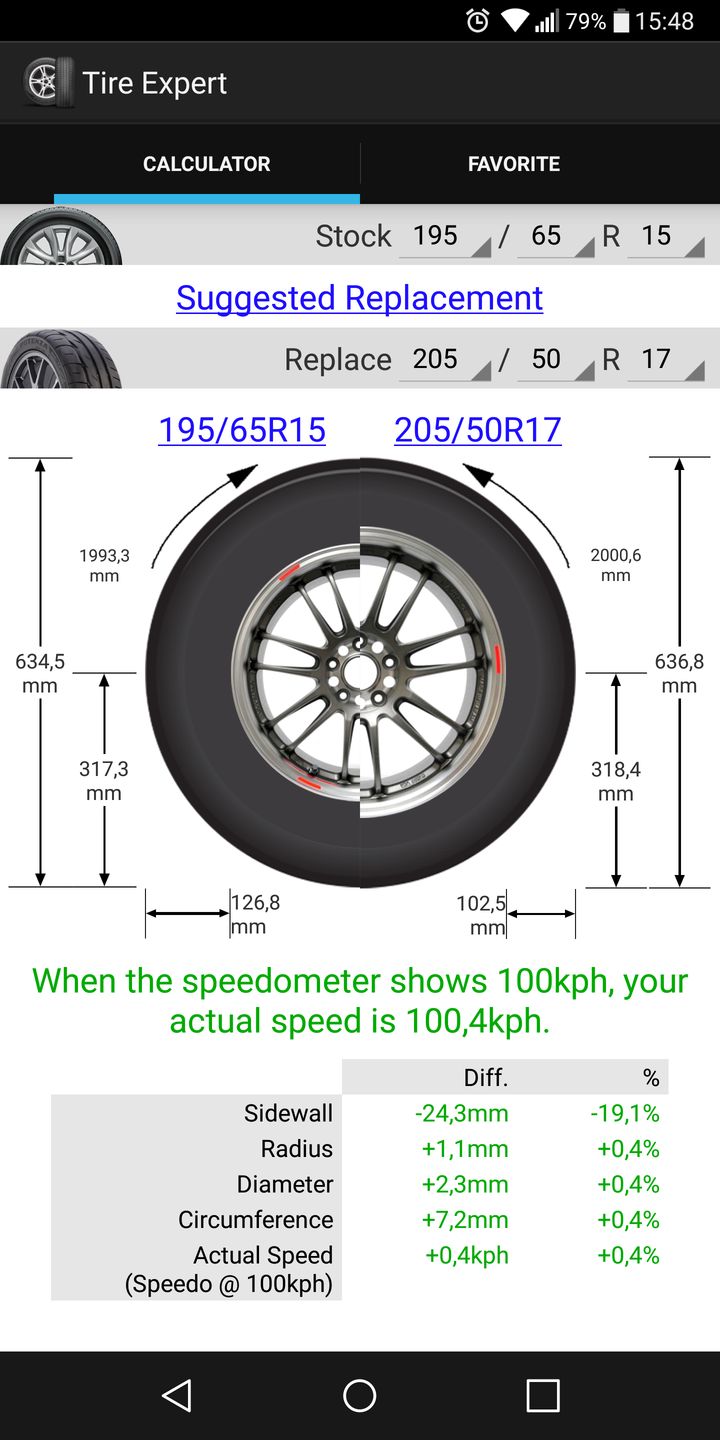Image resolution: width=720 pixels, height=1440 pixels.
Task: Open the Suggested Replacement link
Action: click(359, 297)
